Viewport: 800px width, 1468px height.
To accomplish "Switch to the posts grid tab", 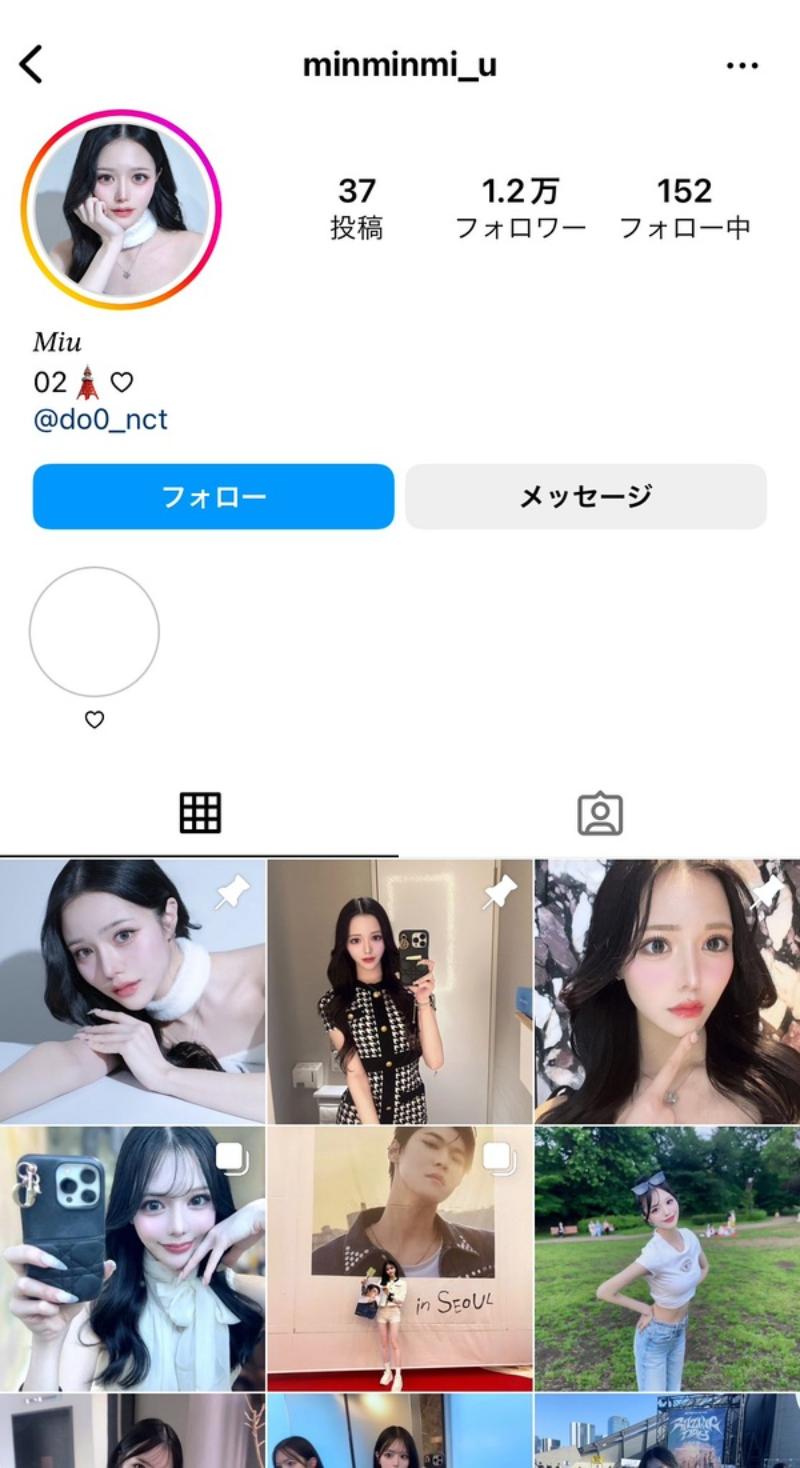I will [200, 814].
